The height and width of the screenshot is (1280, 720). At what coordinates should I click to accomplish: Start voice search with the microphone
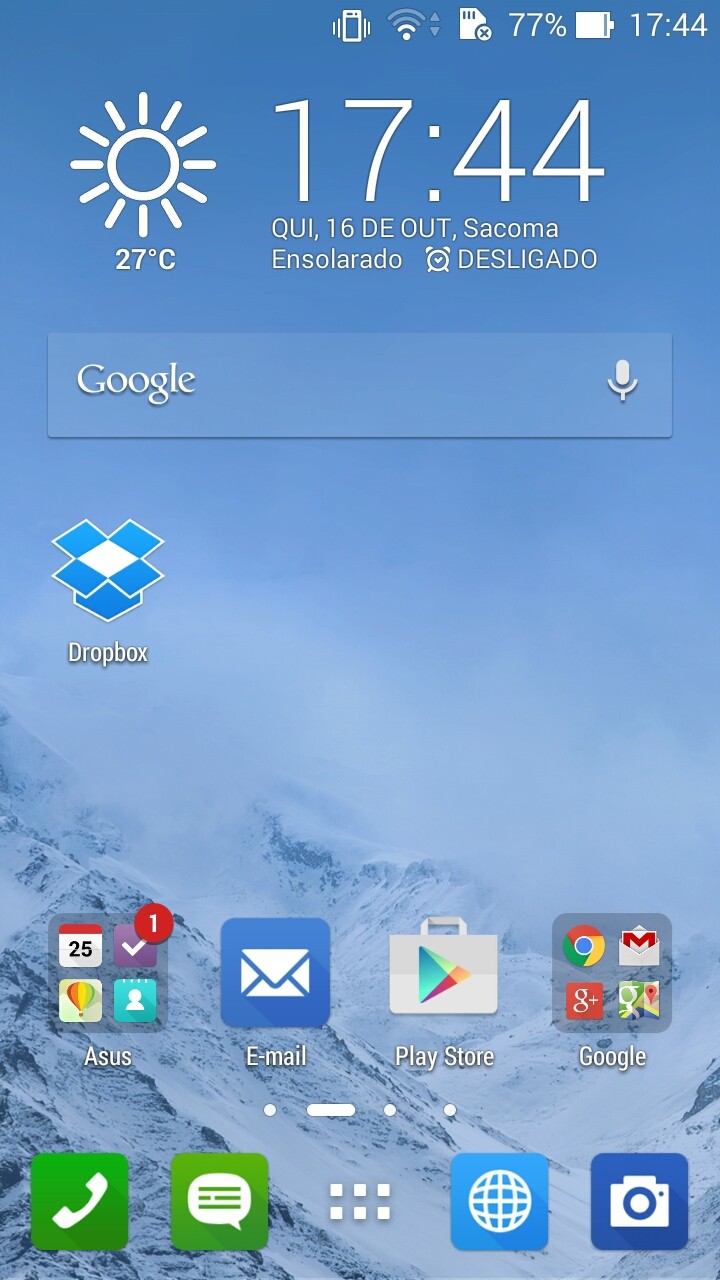coord(622,381)
